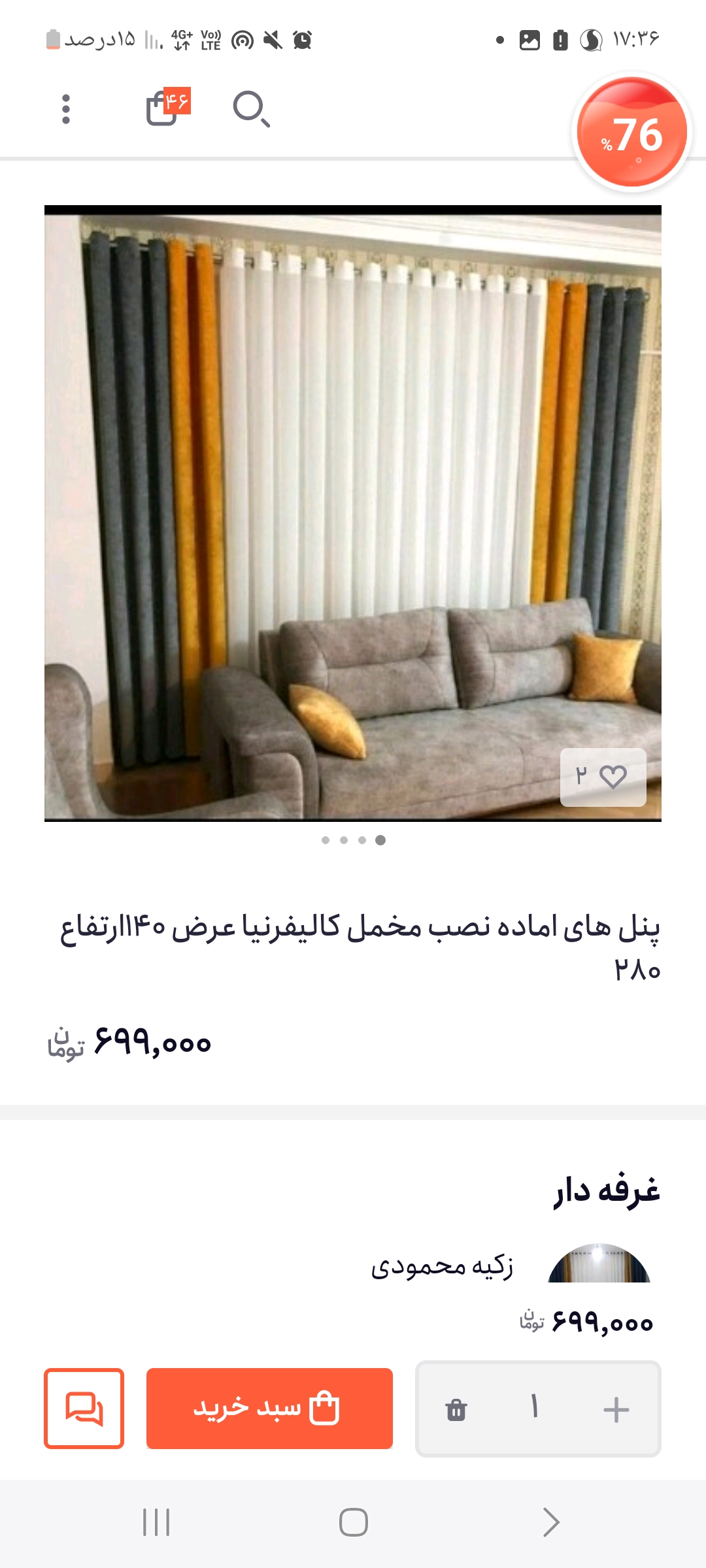This screenshot has height=1568, width=706.
Task: Tap the red 76% discount badge
Action: click(x=632, y=132)
